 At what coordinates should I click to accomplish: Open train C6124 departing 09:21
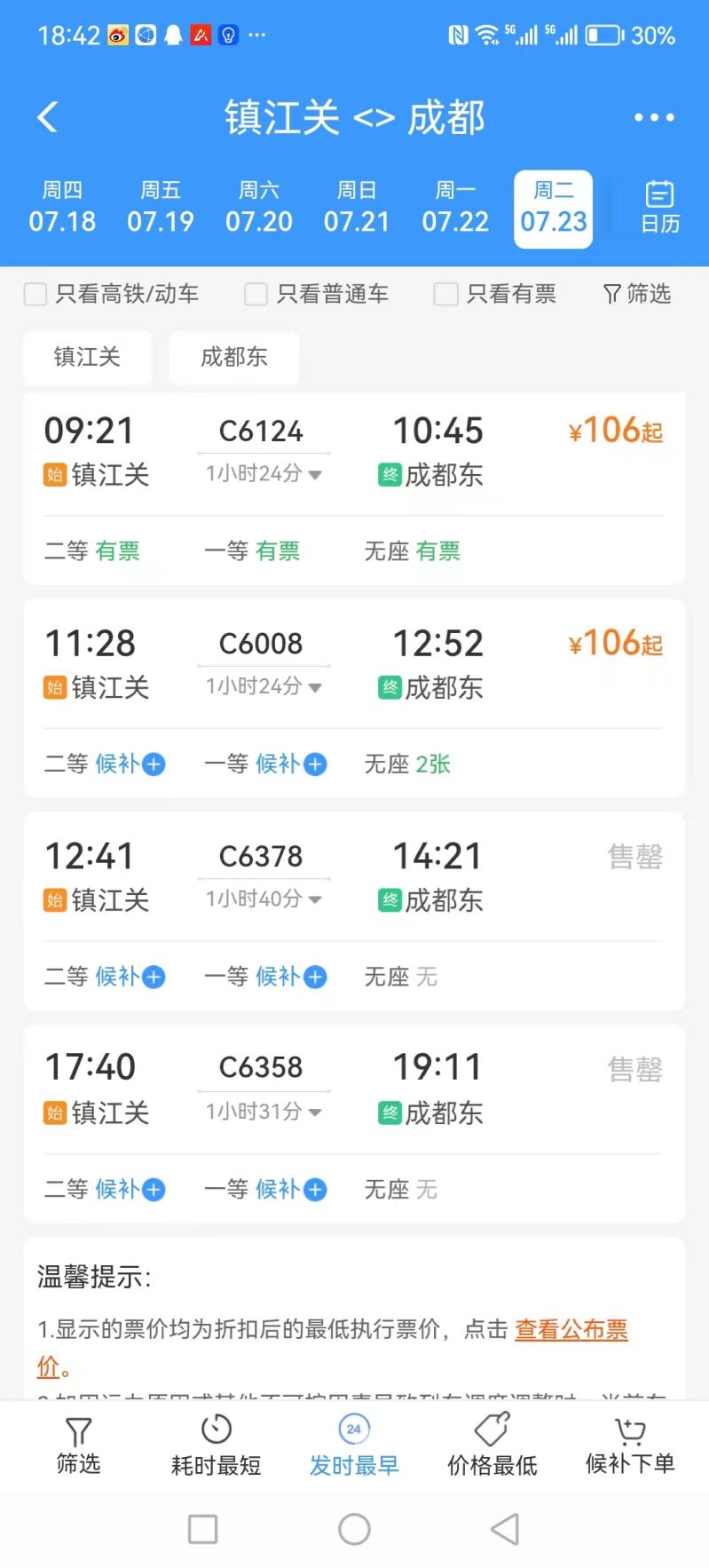354,488
